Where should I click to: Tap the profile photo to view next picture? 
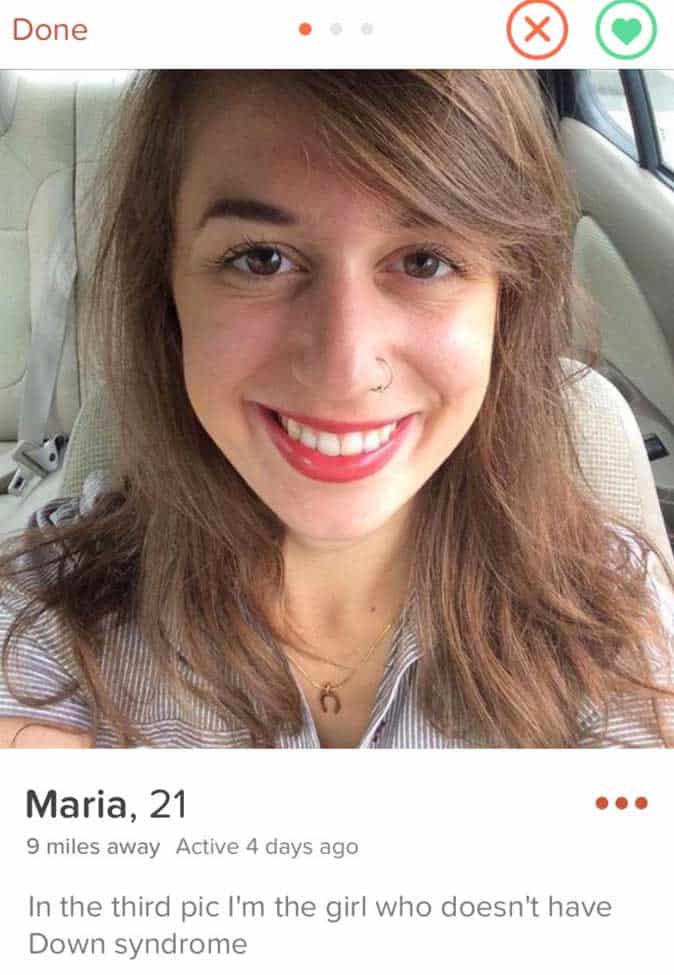coord(337,408)
